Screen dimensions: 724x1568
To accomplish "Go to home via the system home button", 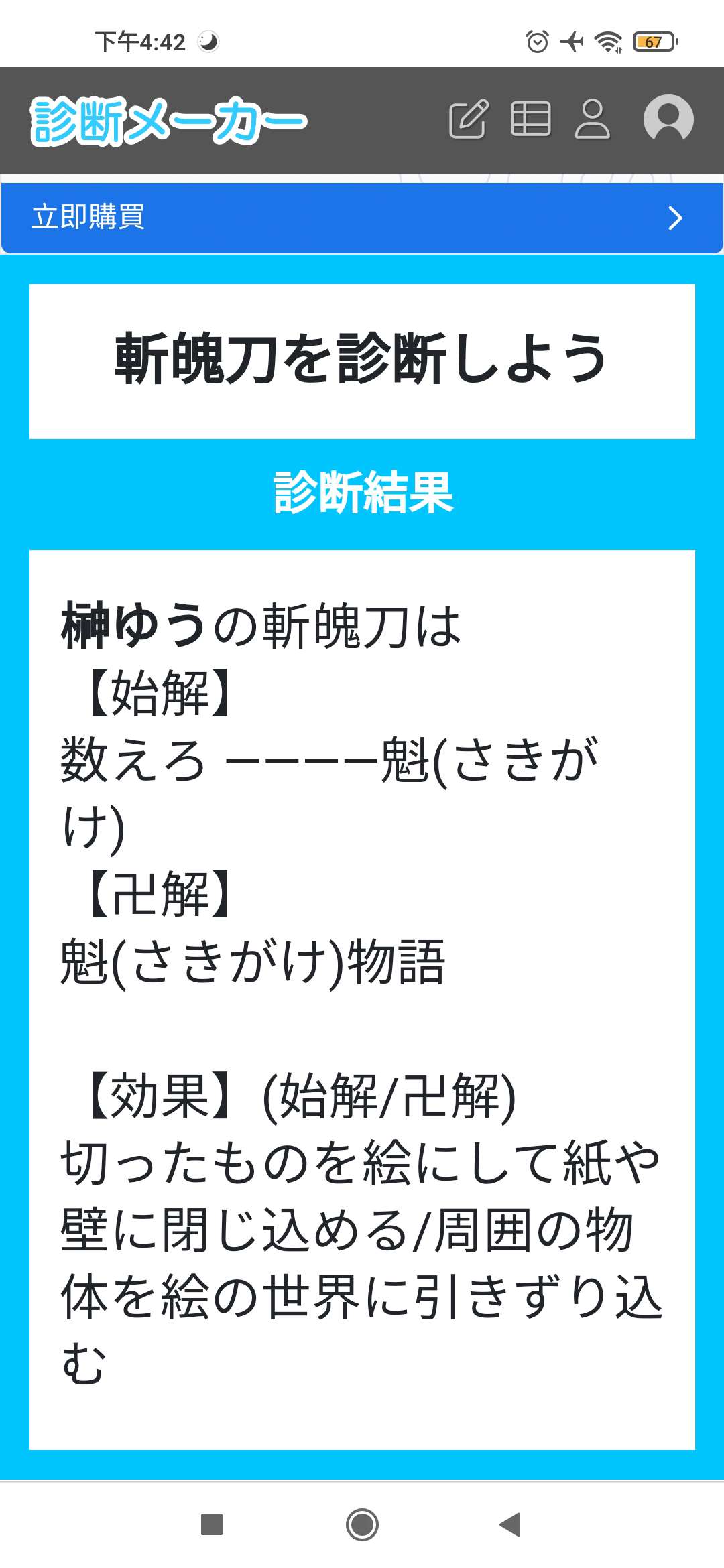I will 362,1524.
